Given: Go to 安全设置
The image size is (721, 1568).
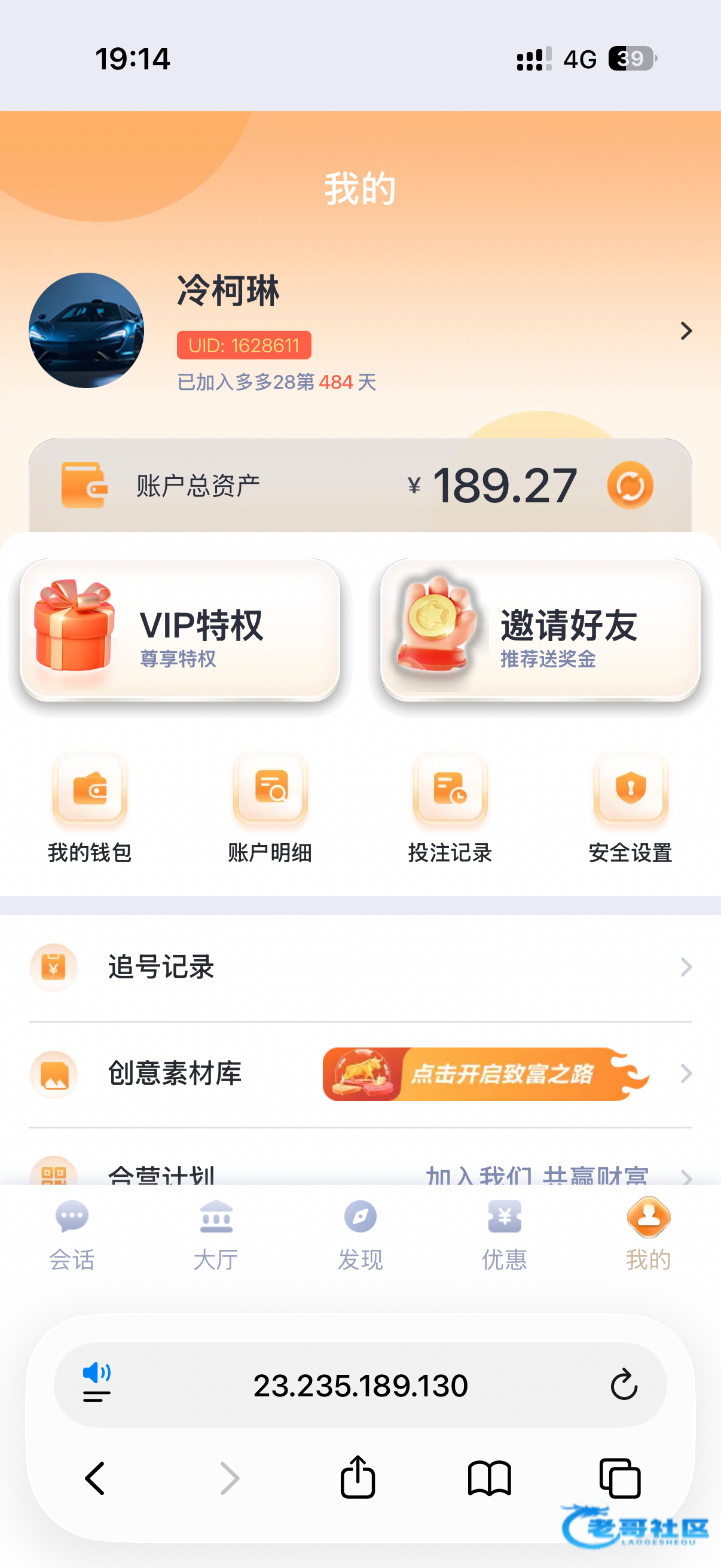Looking at the screenshot, I should point(630,808).
